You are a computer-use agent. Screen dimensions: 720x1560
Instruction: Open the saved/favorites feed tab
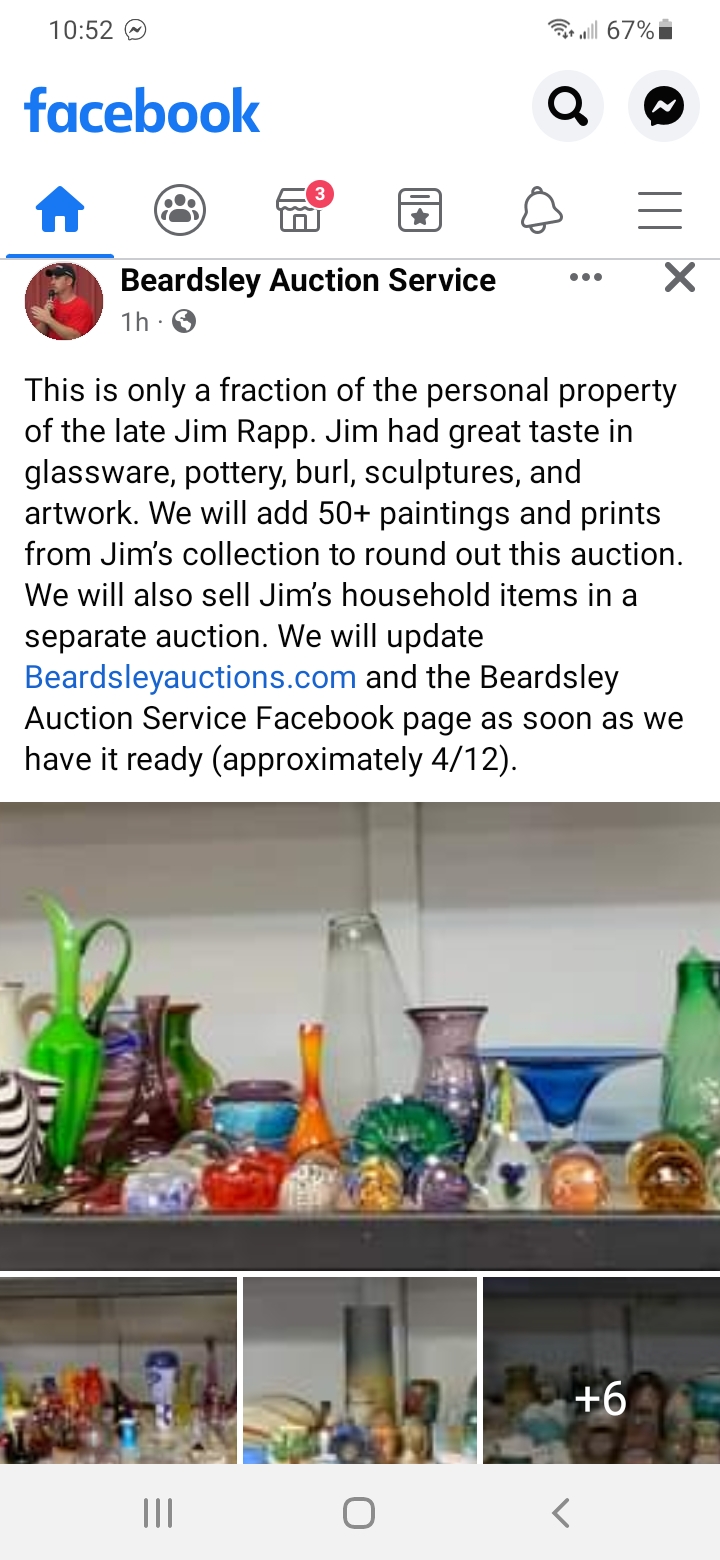click(420, 211)
